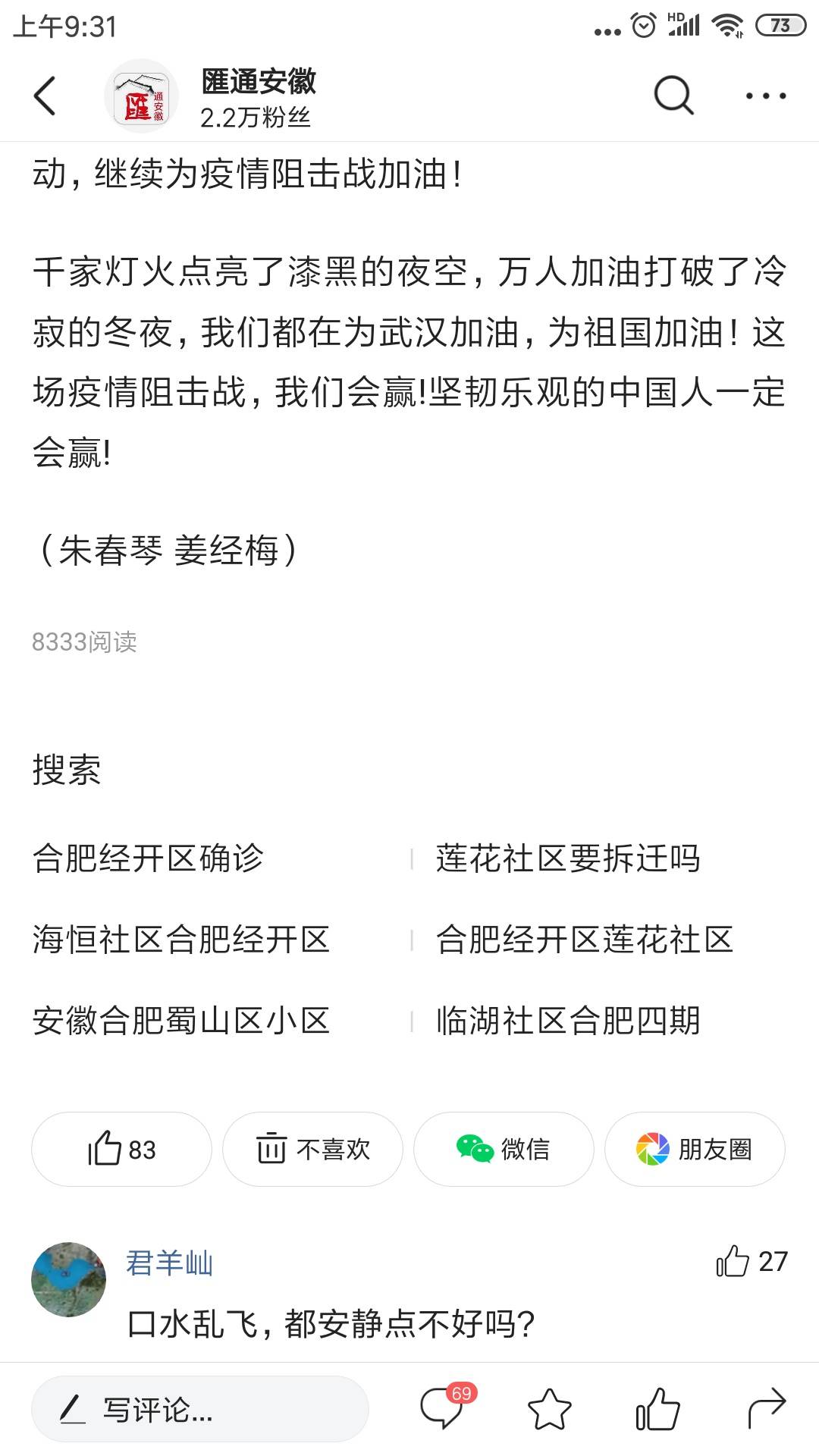Open the three-dot overflow menu

[765, 96]
